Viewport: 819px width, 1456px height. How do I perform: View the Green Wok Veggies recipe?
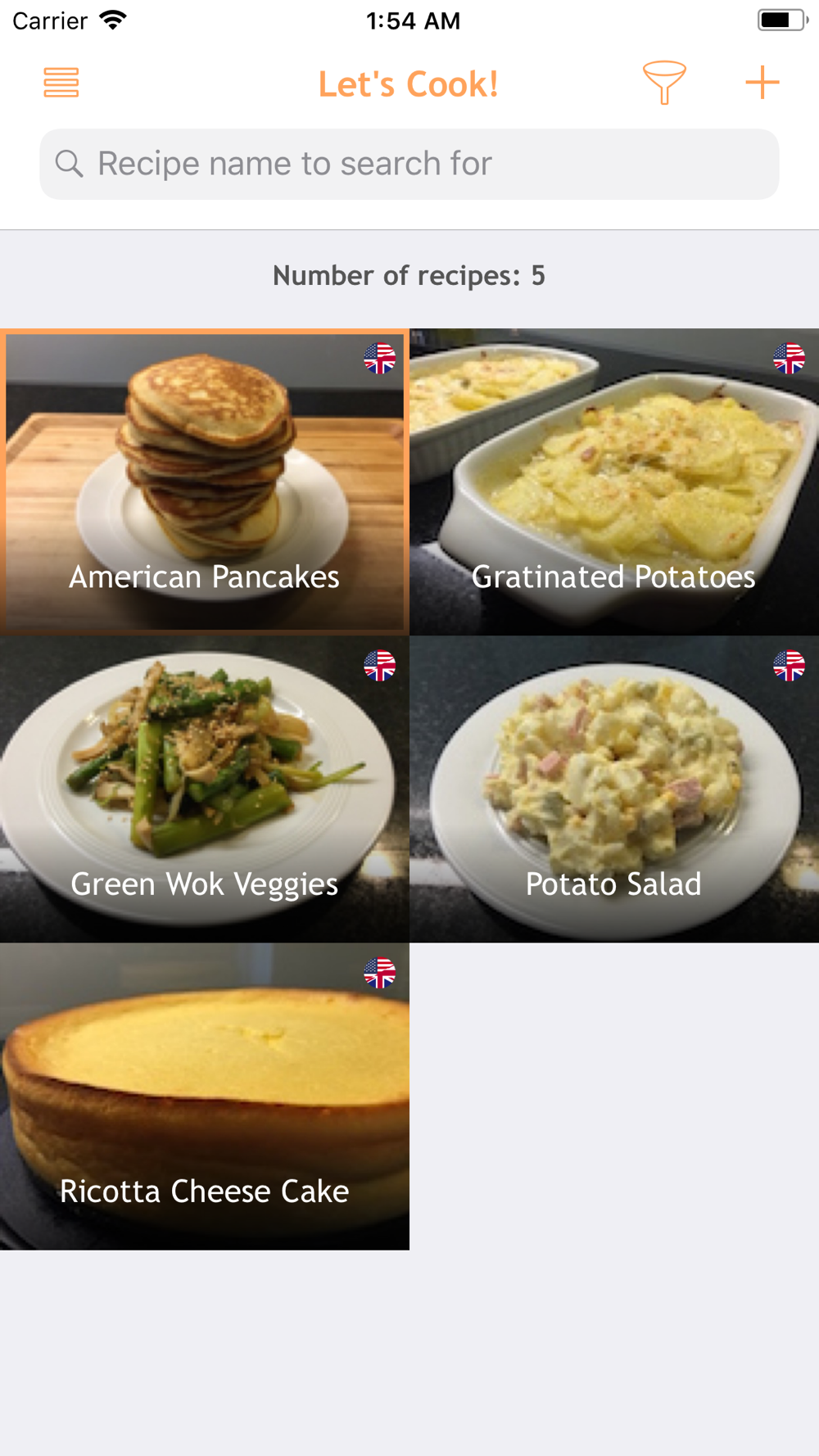(x=205, y=789)
